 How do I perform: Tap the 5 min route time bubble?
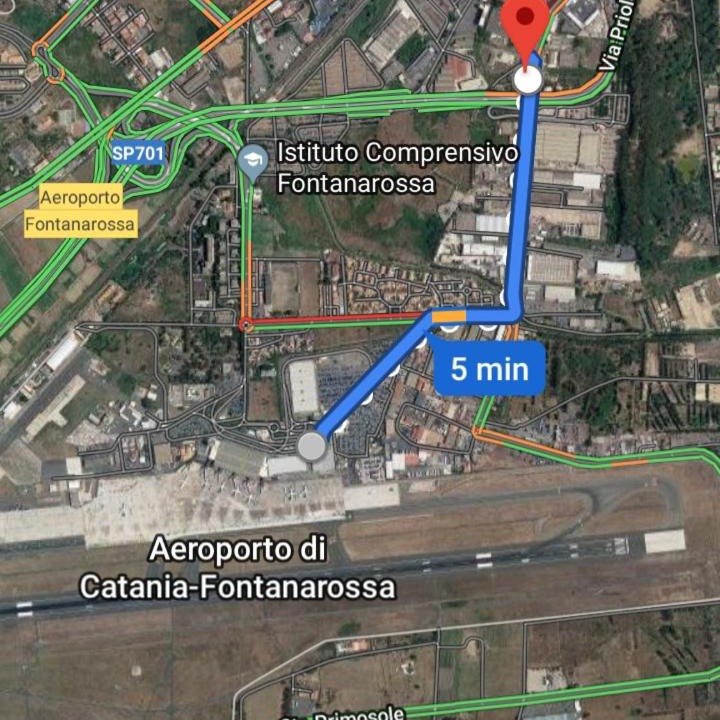(489, 369)
